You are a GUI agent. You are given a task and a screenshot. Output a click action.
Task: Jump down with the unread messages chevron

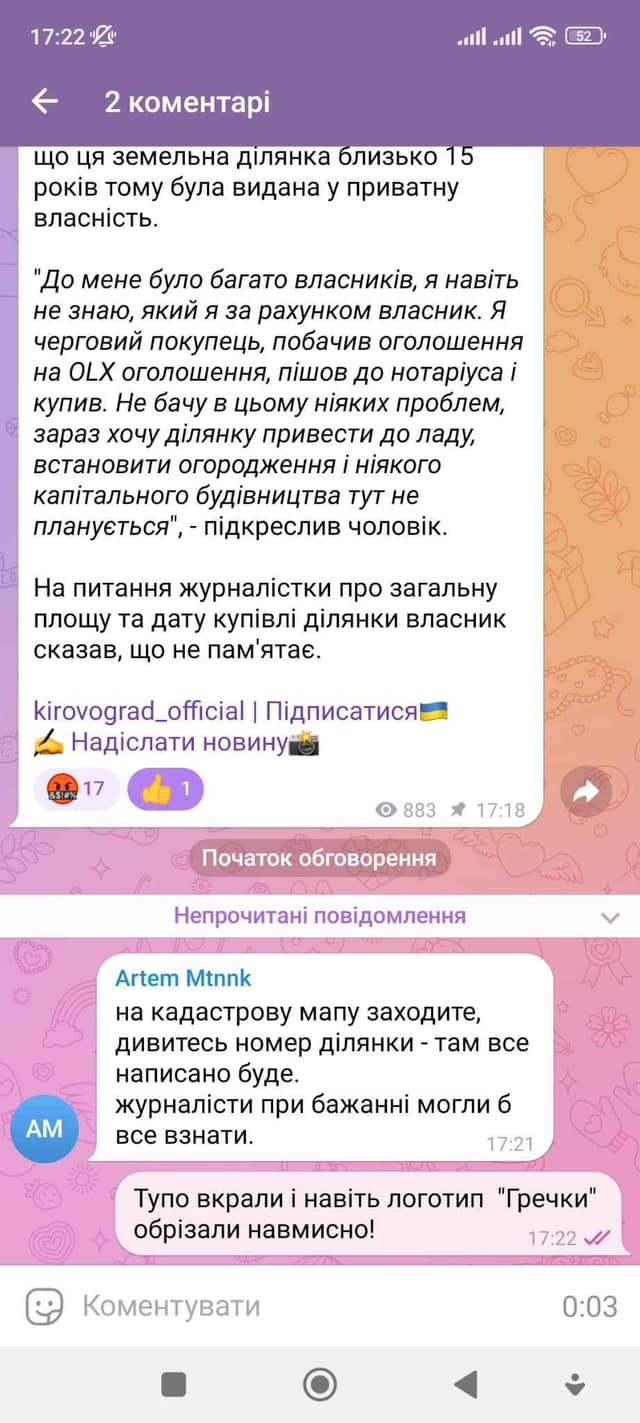(609, 917)
